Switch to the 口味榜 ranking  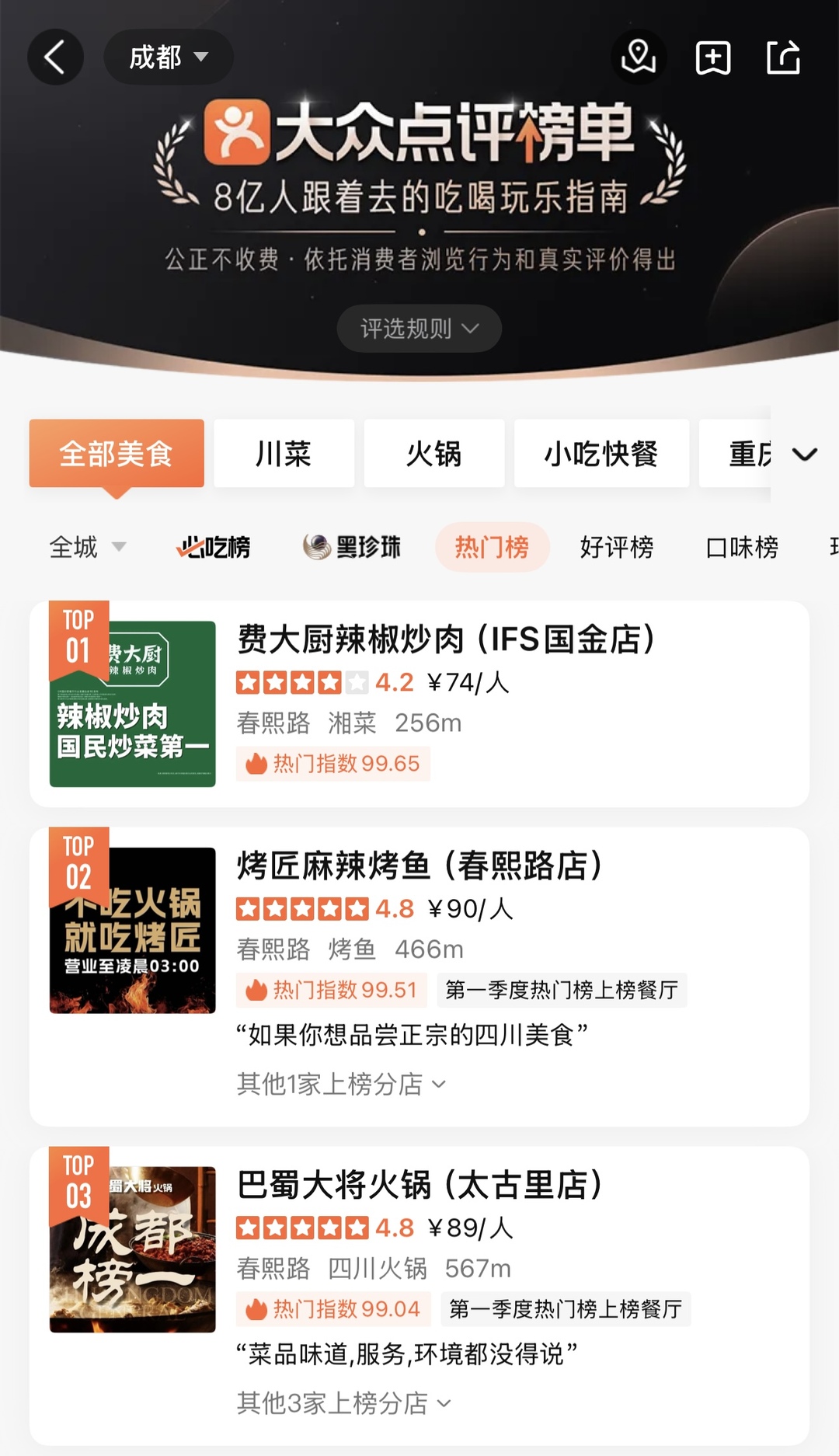pos(742,547)
